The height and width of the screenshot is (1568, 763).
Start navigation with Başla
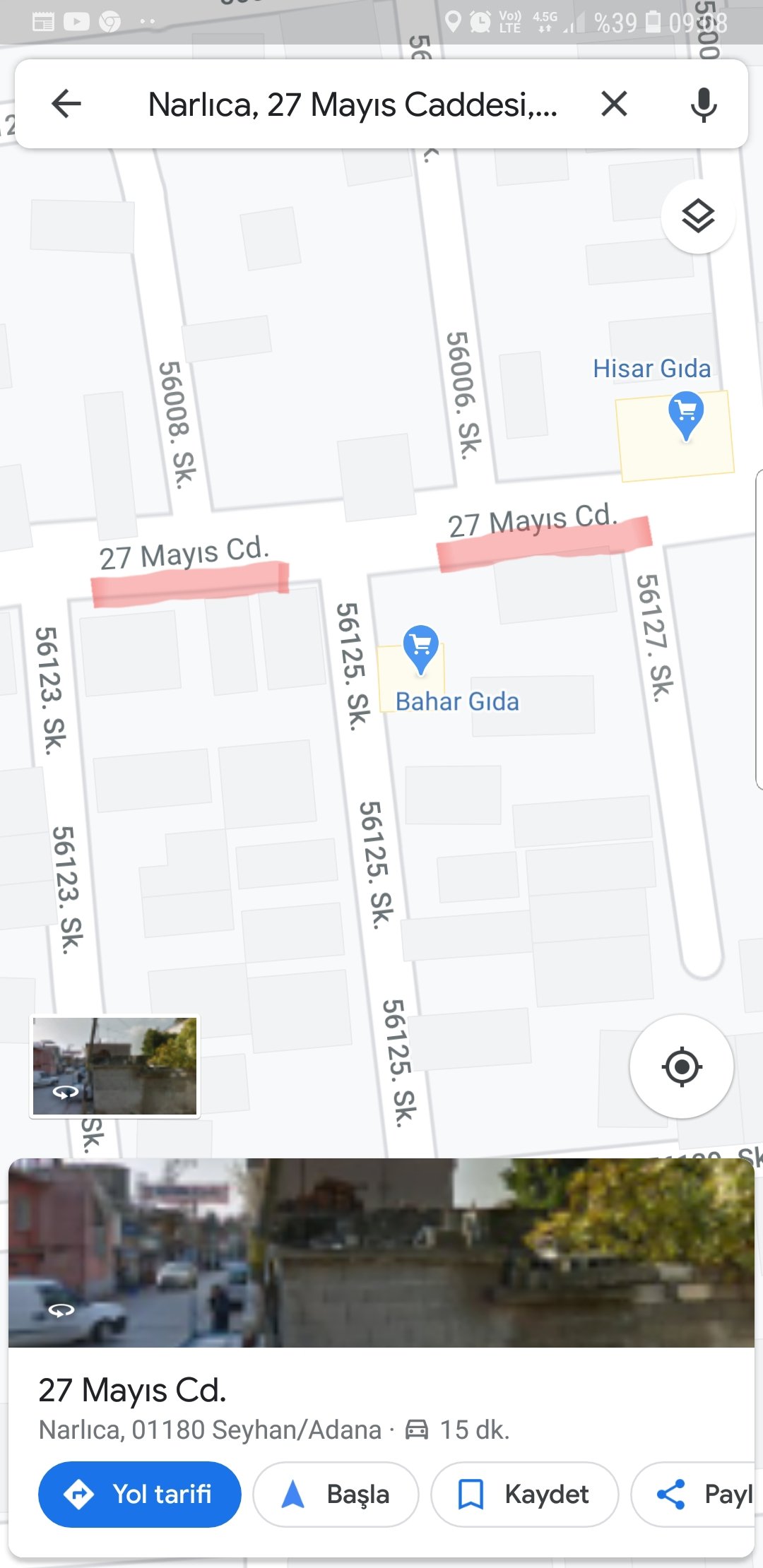(336, 1494)
